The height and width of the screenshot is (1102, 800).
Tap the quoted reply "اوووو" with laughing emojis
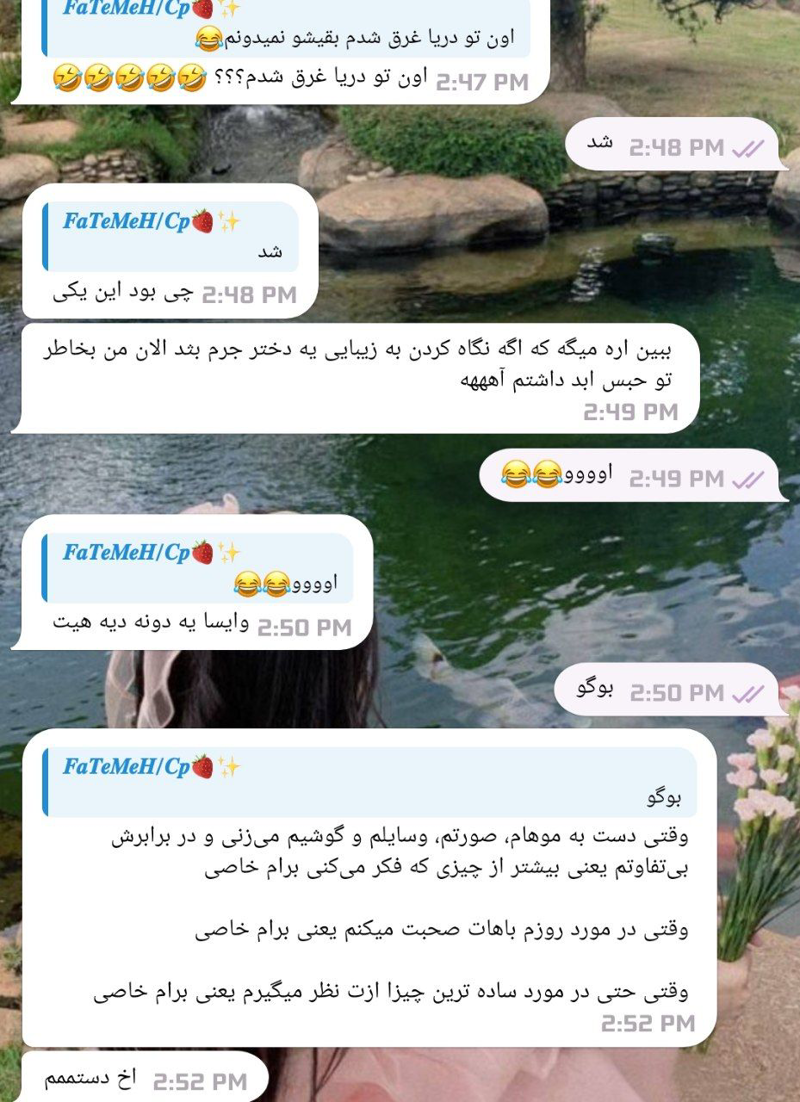[197, 568]
